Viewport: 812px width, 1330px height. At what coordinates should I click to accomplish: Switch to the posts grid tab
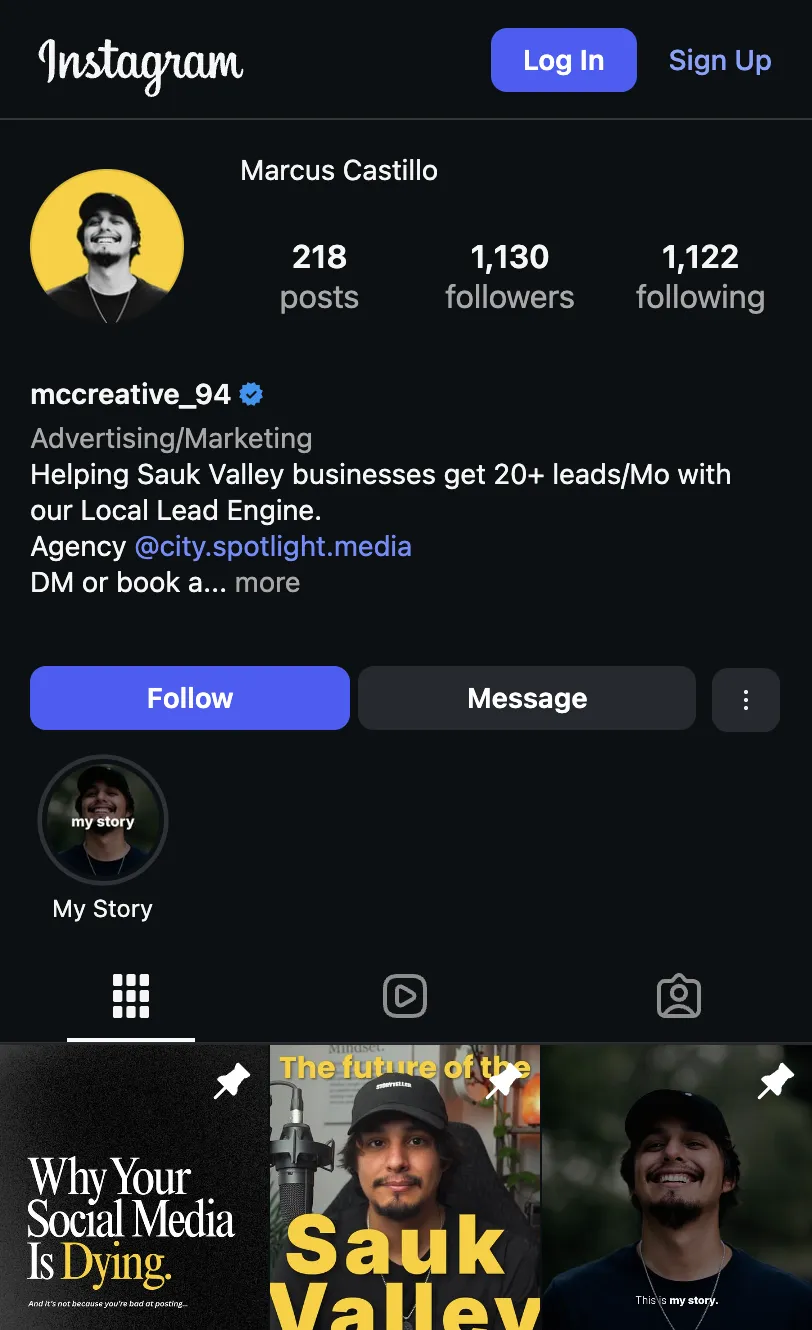[131, 996]
